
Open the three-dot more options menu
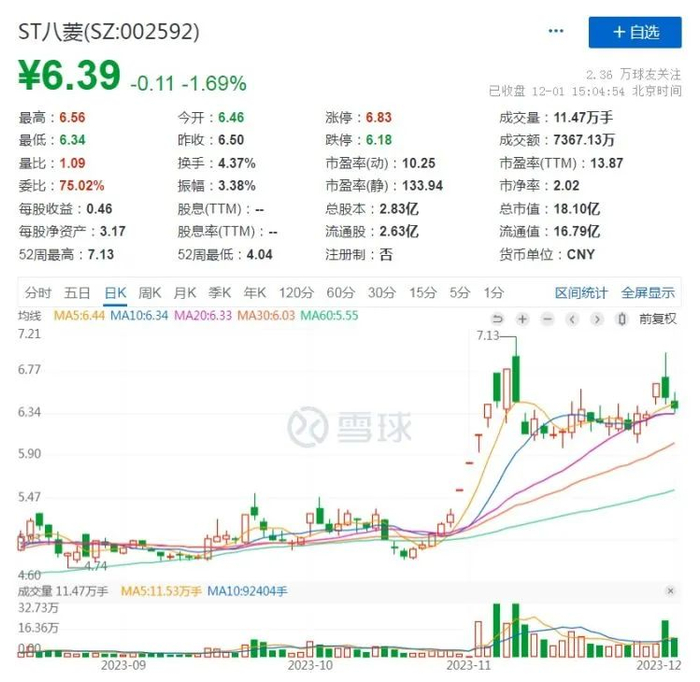click(555, 31)
